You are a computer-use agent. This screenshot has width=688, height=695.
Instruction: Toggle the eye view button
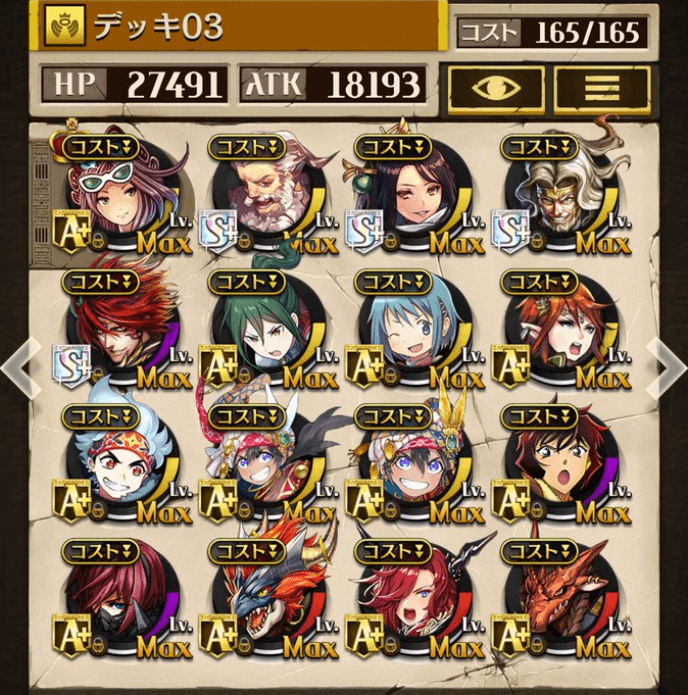coord(495,88)
